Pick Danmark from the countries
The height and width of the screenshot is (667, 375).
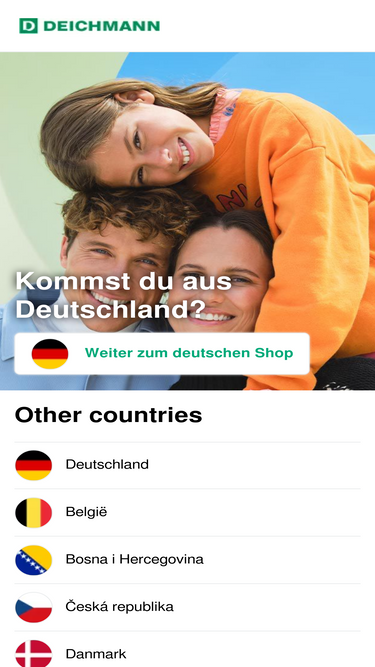pyautogui.click(x=188, y=649)
